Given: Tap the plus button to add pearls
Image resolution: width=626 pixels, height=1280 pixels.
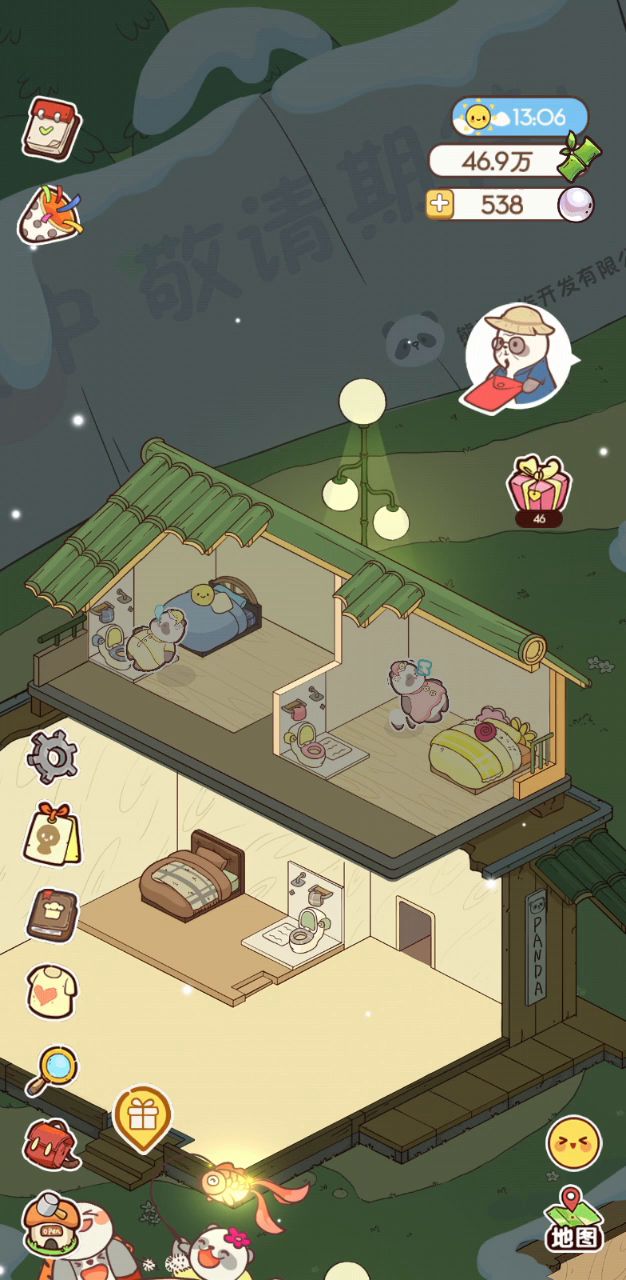Looking at the screenshot, I should (440, 204).
